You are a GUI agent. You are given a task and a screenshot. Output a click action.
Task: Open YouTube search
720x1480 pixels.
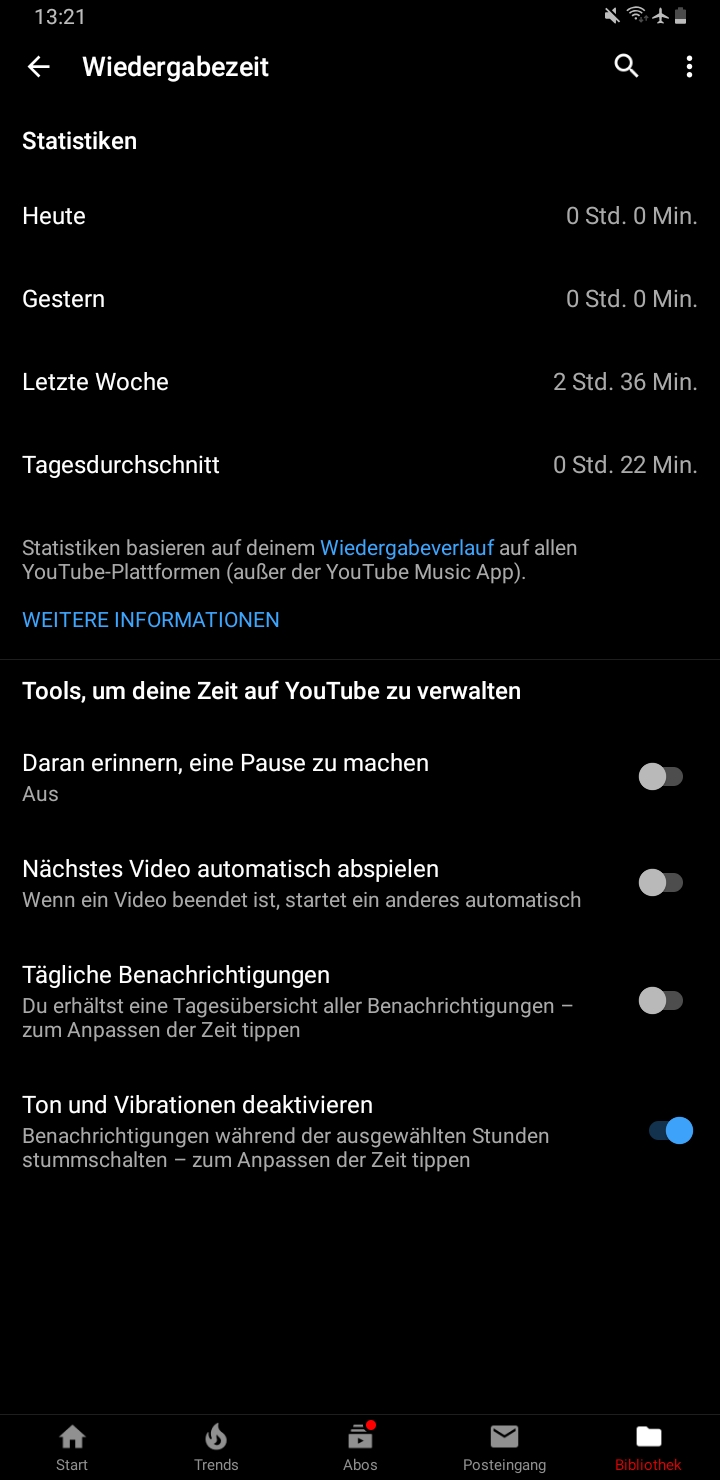coord(626,66)
